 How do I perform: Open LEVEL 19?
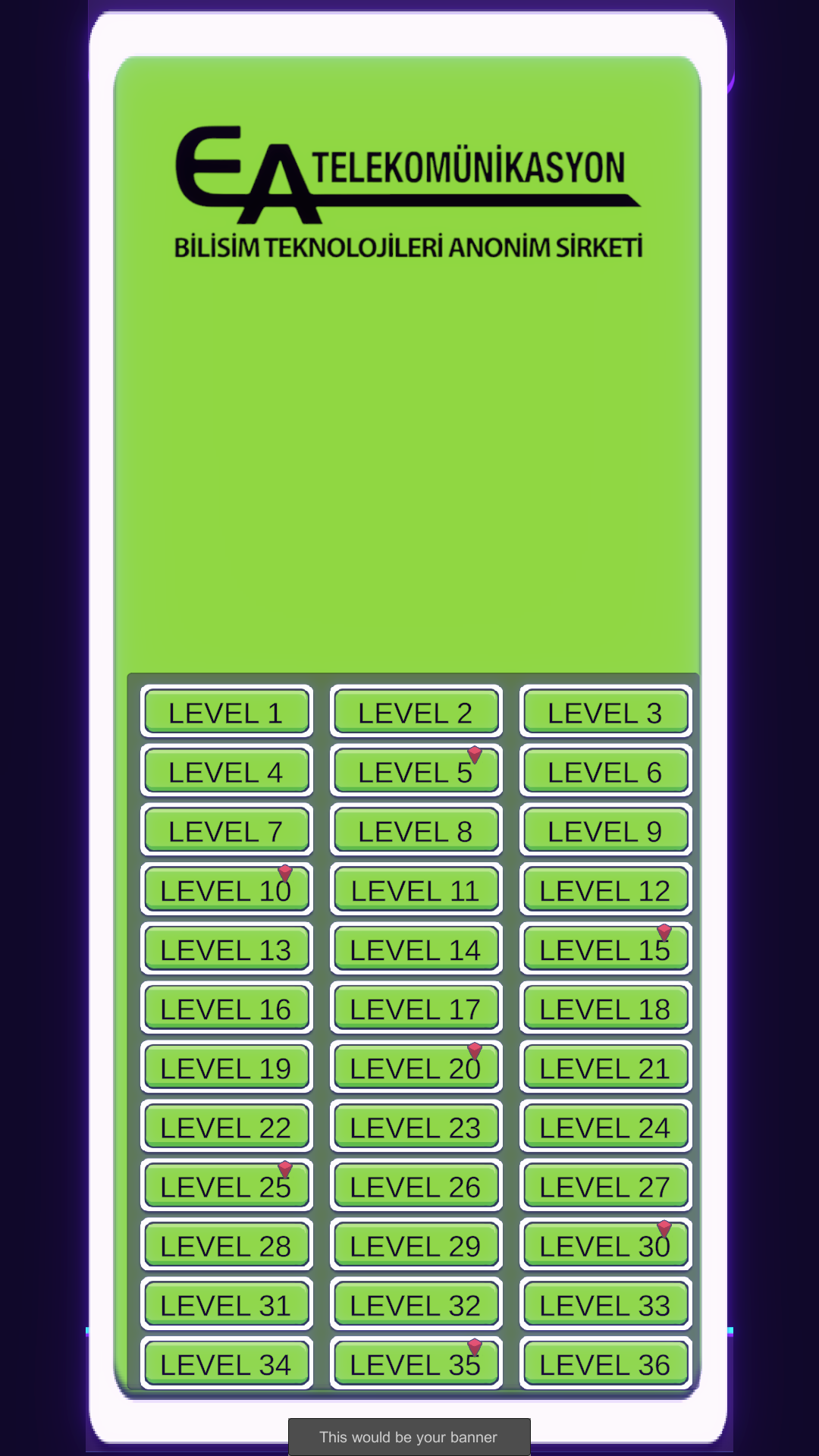[x=226, y=1066]
